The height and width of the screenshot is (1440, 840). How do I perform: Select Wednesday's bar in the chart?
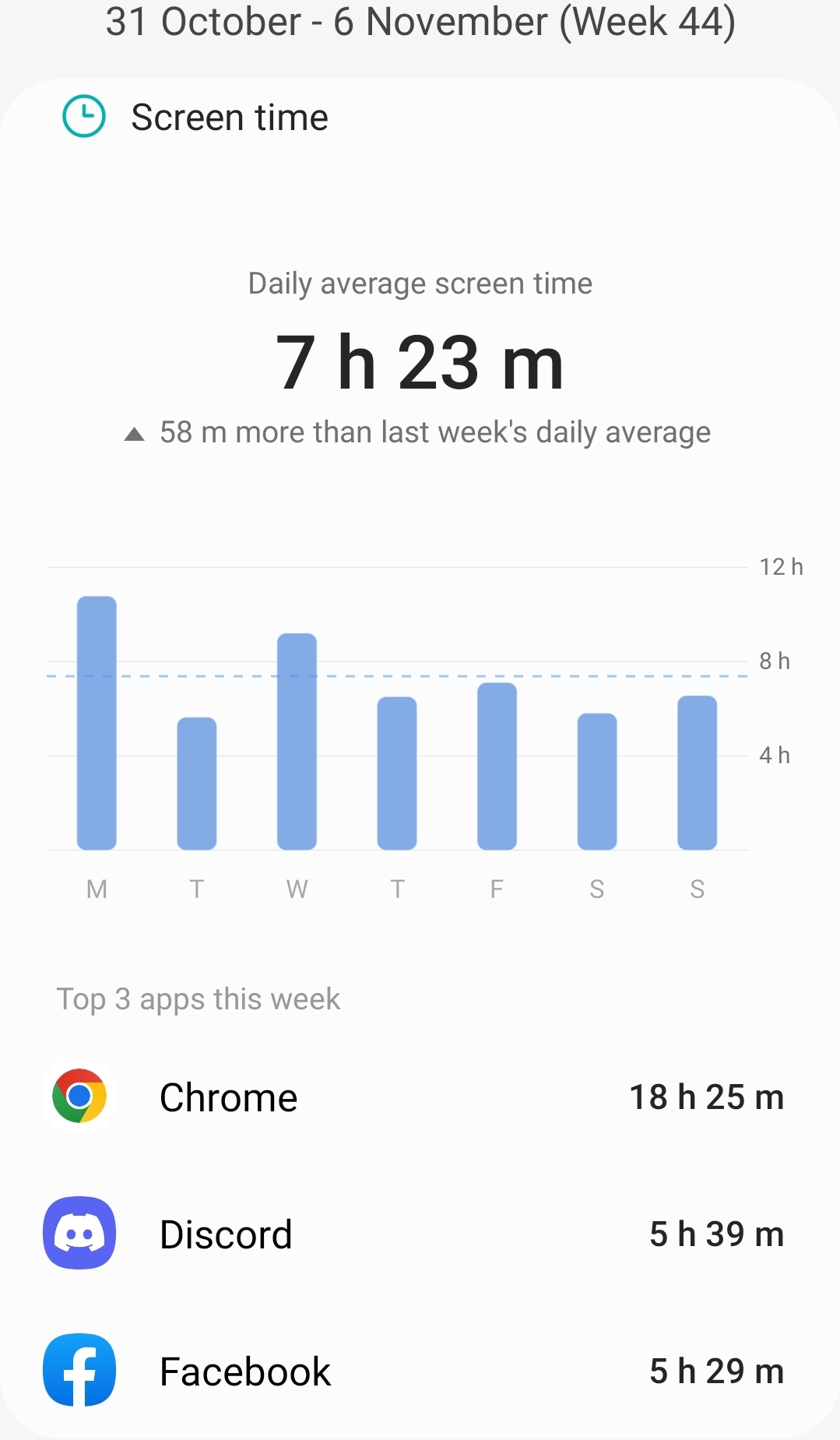[297, 741]
